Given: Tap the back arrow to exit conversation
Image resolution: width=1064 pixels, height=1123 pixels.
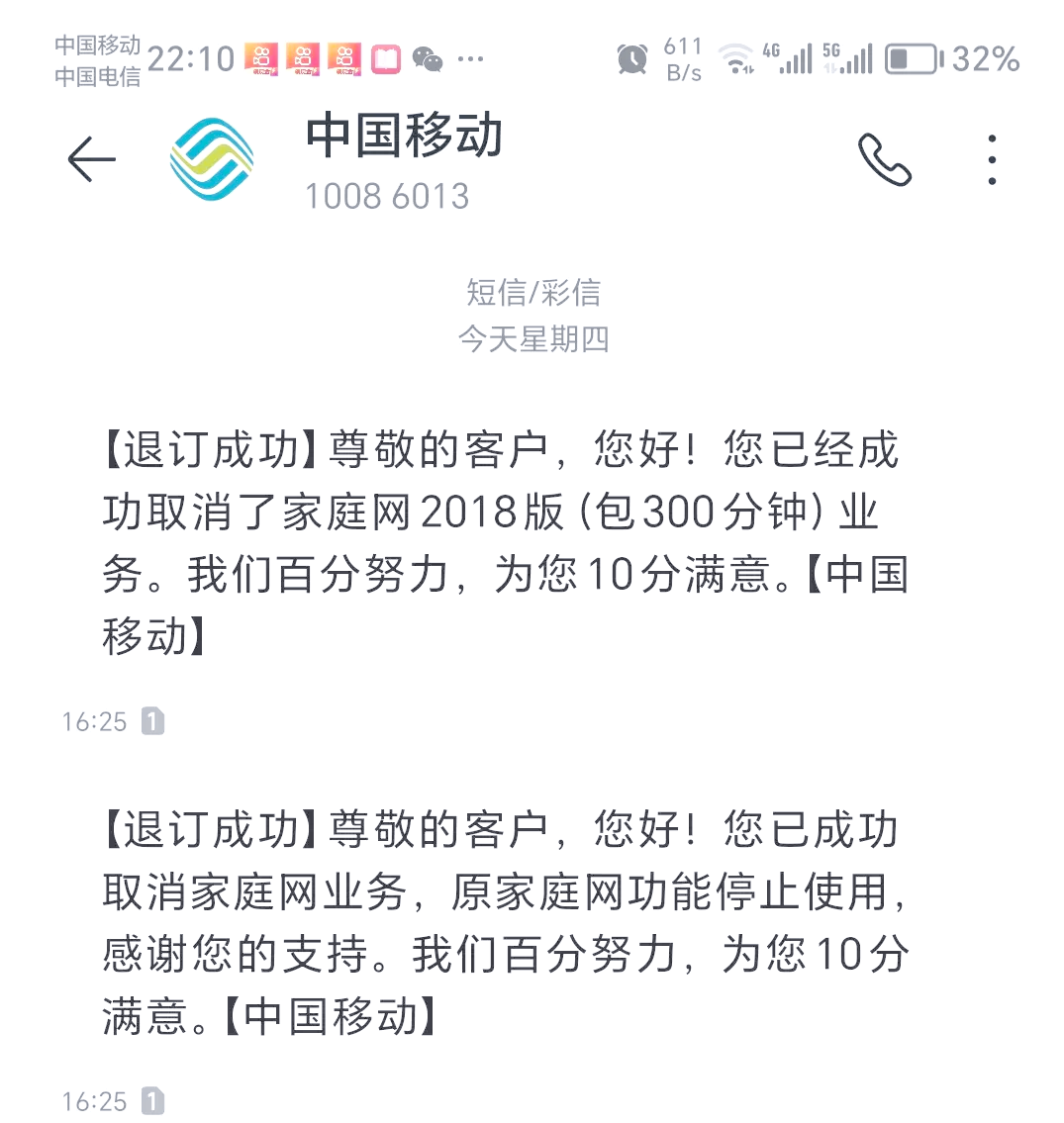Looking at the screenshot, I should (89, 158).
